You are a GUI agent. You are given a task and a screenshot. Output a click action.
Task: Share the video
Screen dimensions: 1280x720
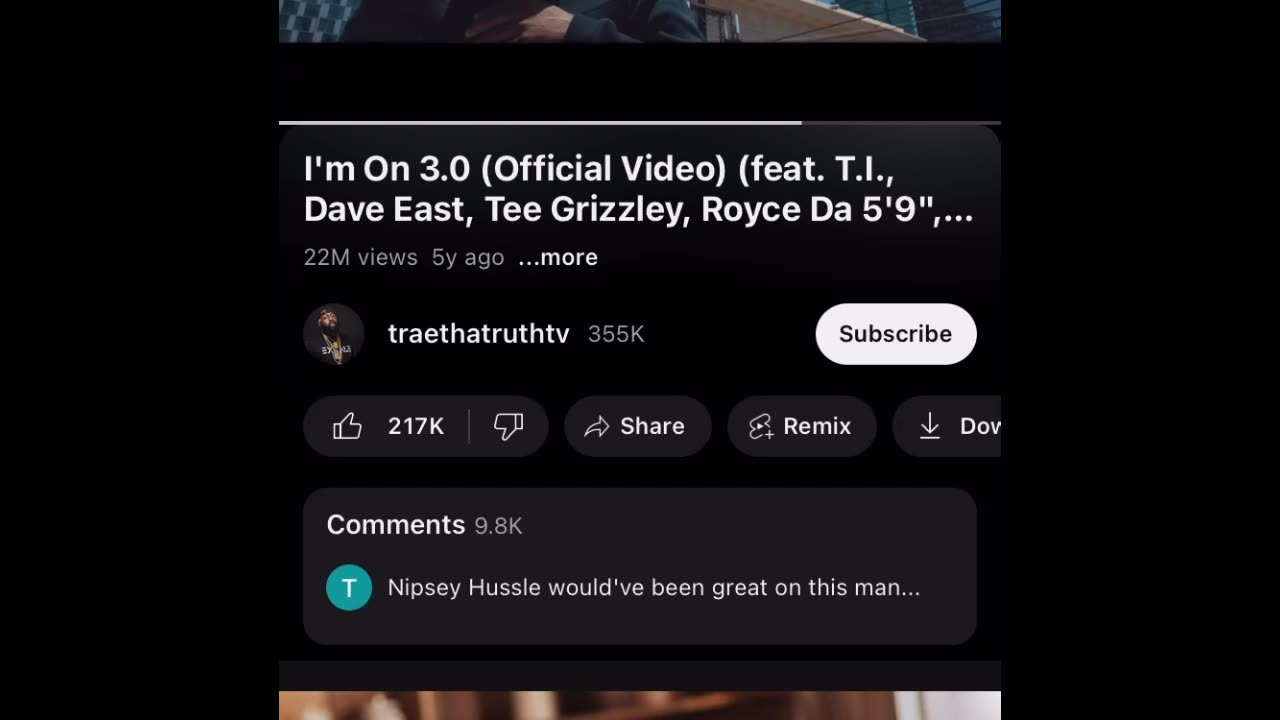(x=638, y=426)
